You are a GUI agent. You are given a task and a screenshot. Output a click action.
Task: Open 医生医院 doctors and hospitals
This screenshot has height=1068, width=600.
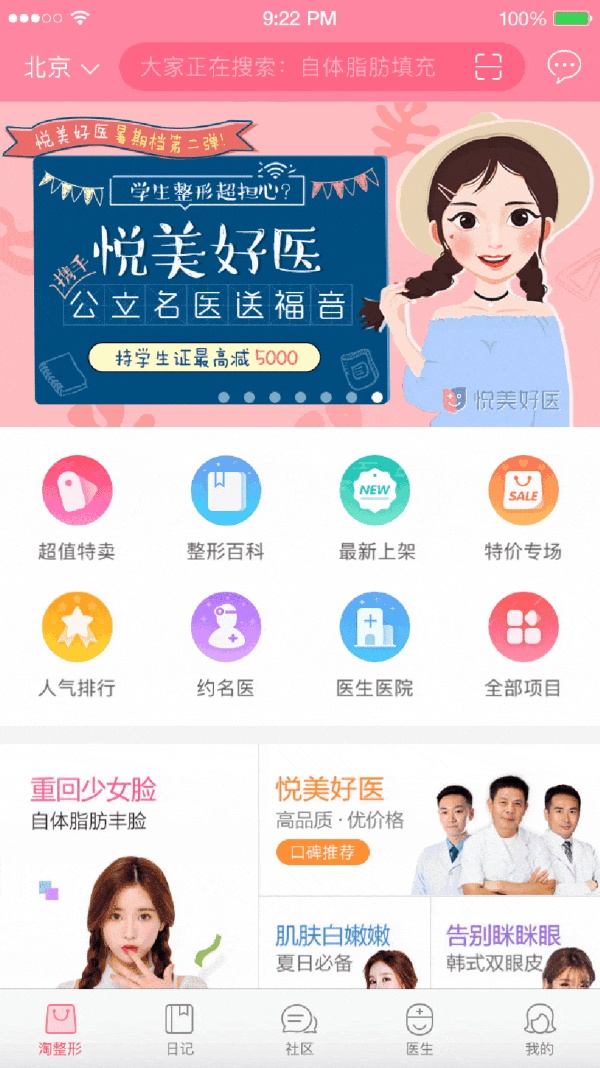(375, 643)
